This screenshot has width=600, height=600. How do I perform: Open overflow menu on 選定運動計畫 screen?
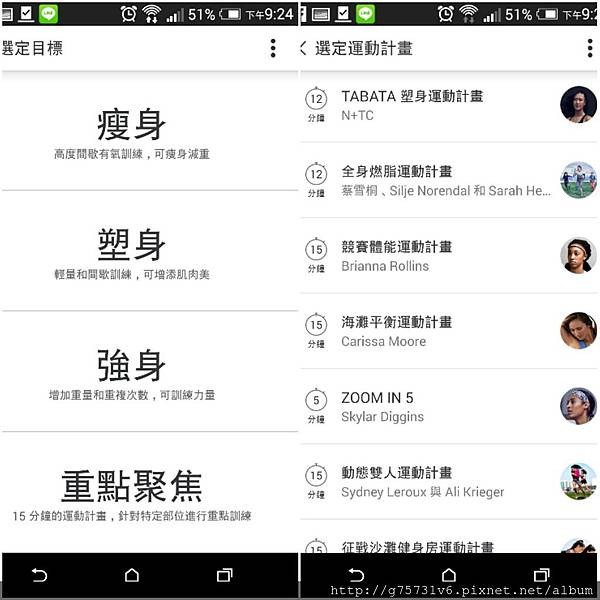click(x=590, y=48)
